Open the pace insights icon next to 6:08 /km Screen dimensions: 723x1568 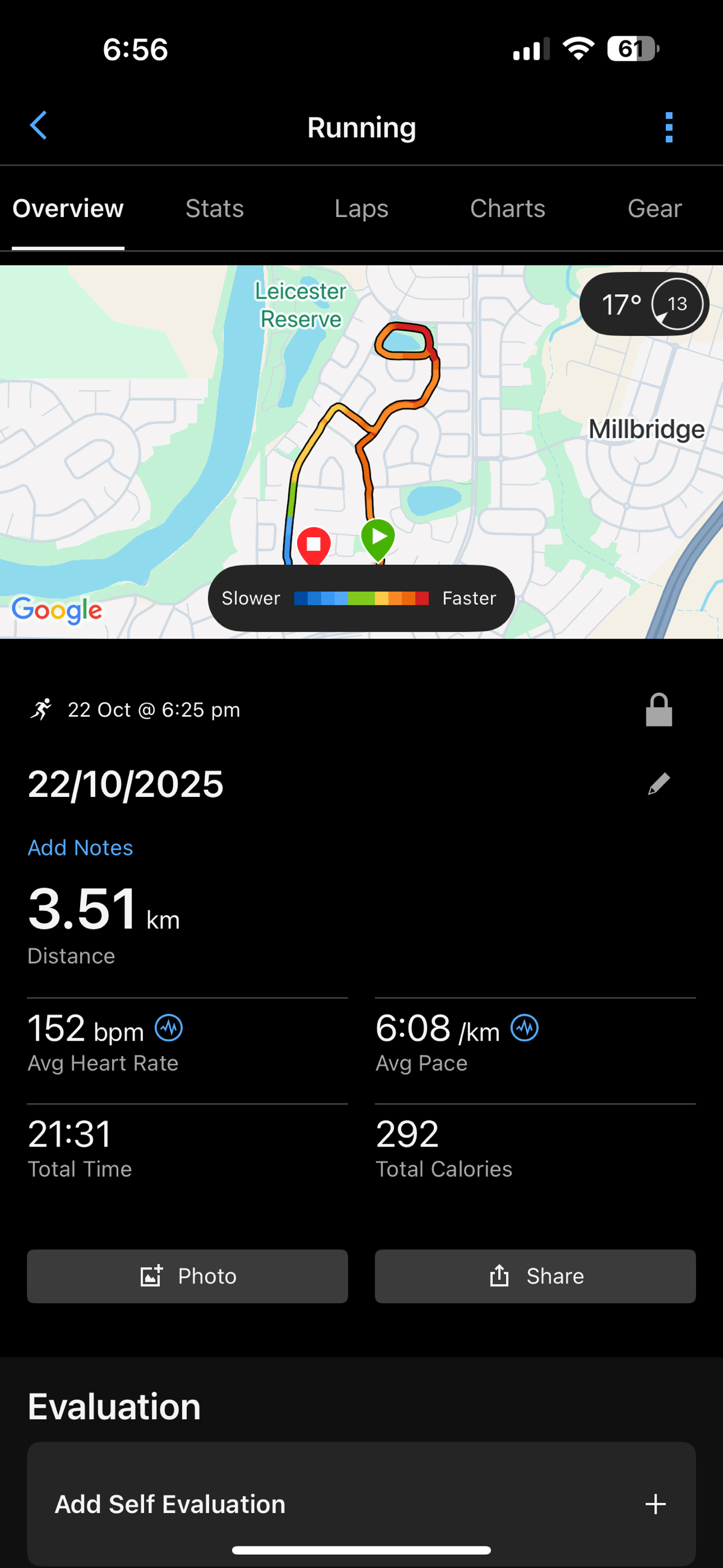point(525,1028)
